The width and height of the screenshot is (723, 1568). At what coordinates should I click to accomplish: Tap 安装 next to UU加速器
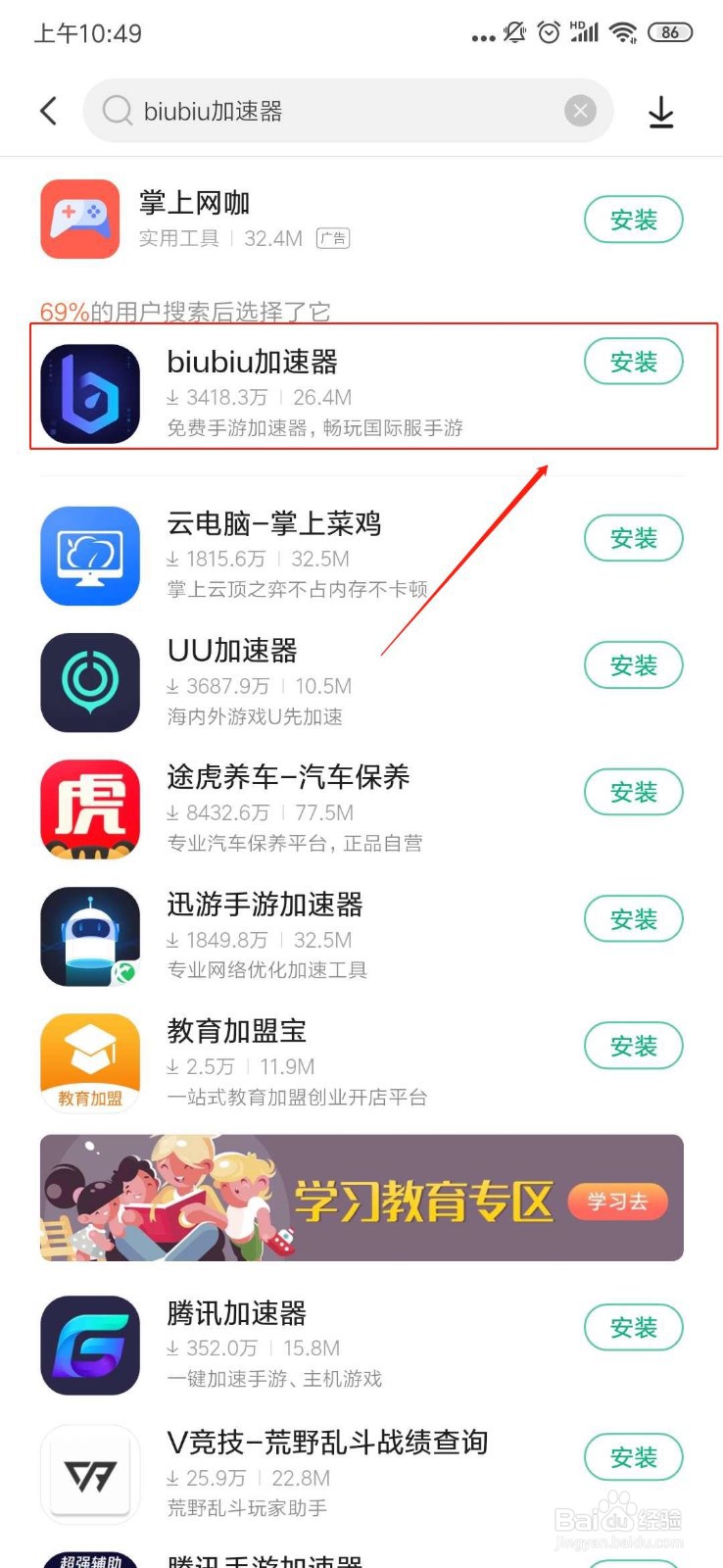pyautogui.click(x=634, y=665)
